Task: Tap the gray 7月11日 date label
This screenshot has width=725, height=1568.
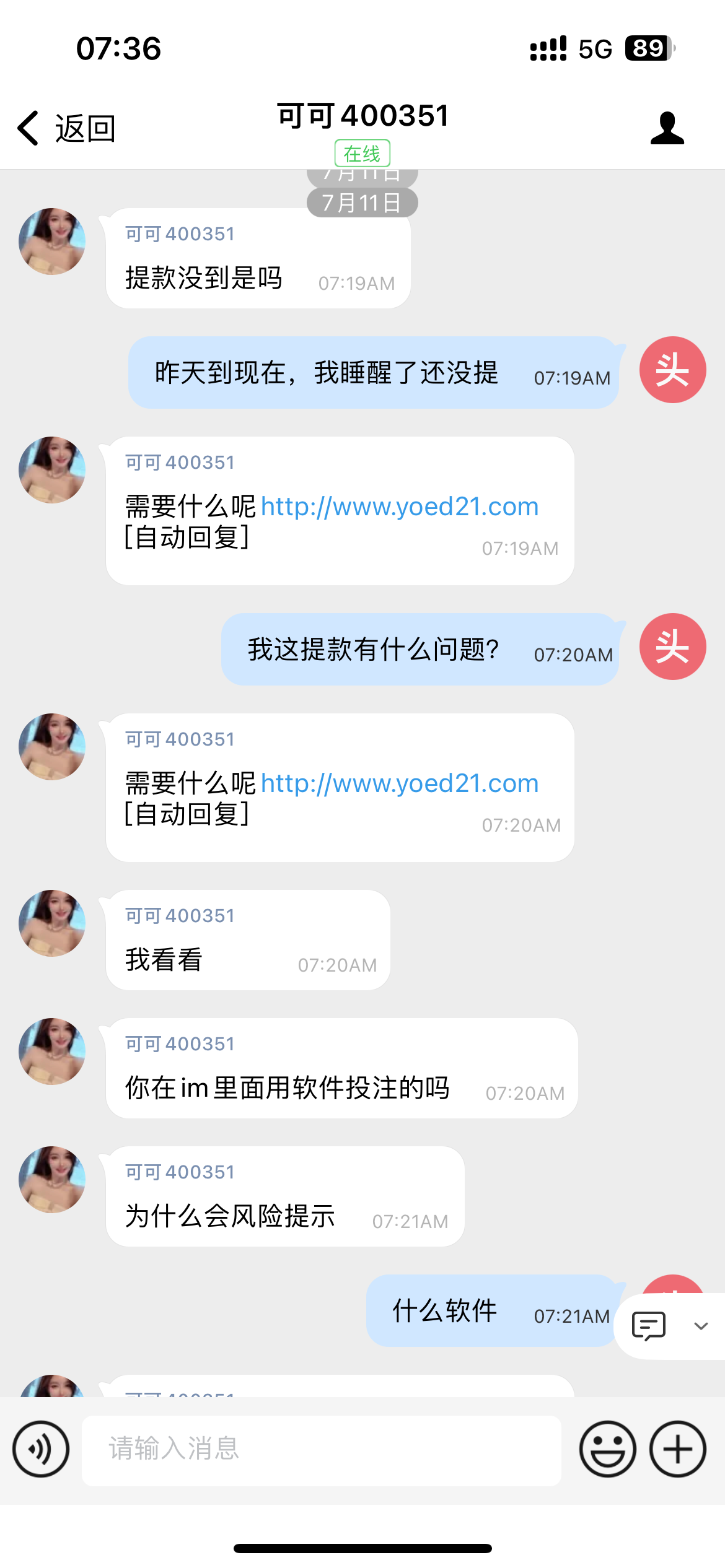Action: coord(362,201)
